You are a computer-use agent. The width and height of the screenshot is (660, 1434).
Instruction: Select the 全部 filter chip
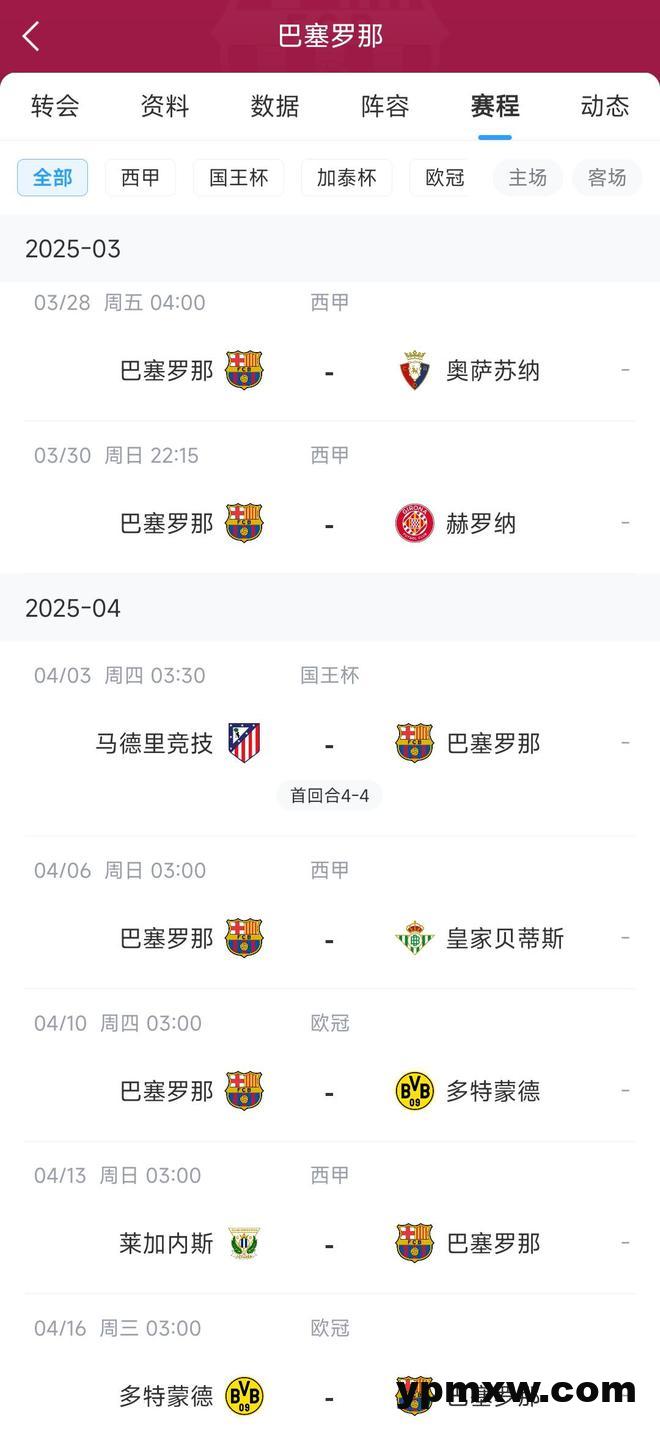tap(53, 178)
